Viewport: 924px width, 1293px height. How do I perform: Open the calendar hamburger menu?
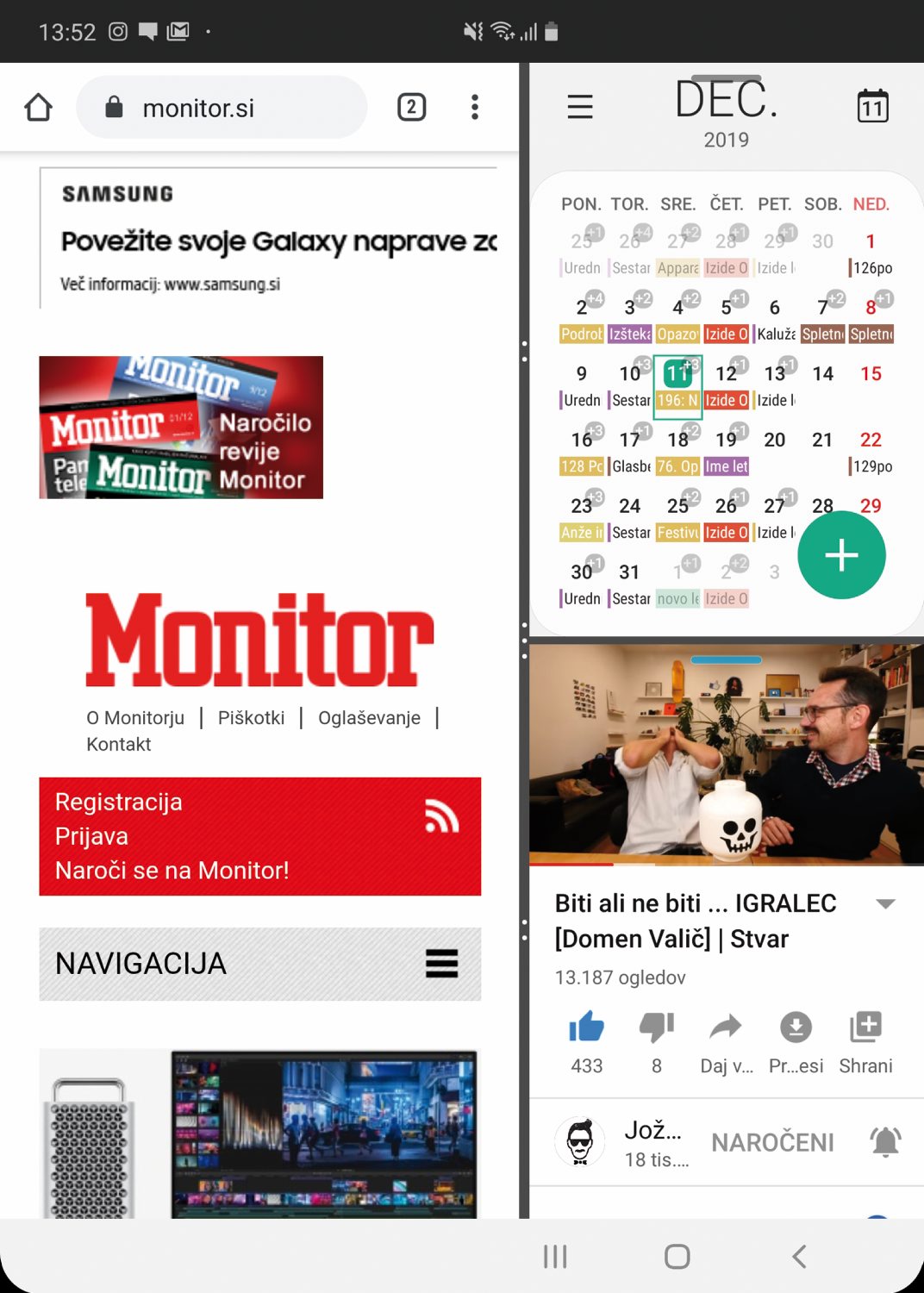coord(580,107)
